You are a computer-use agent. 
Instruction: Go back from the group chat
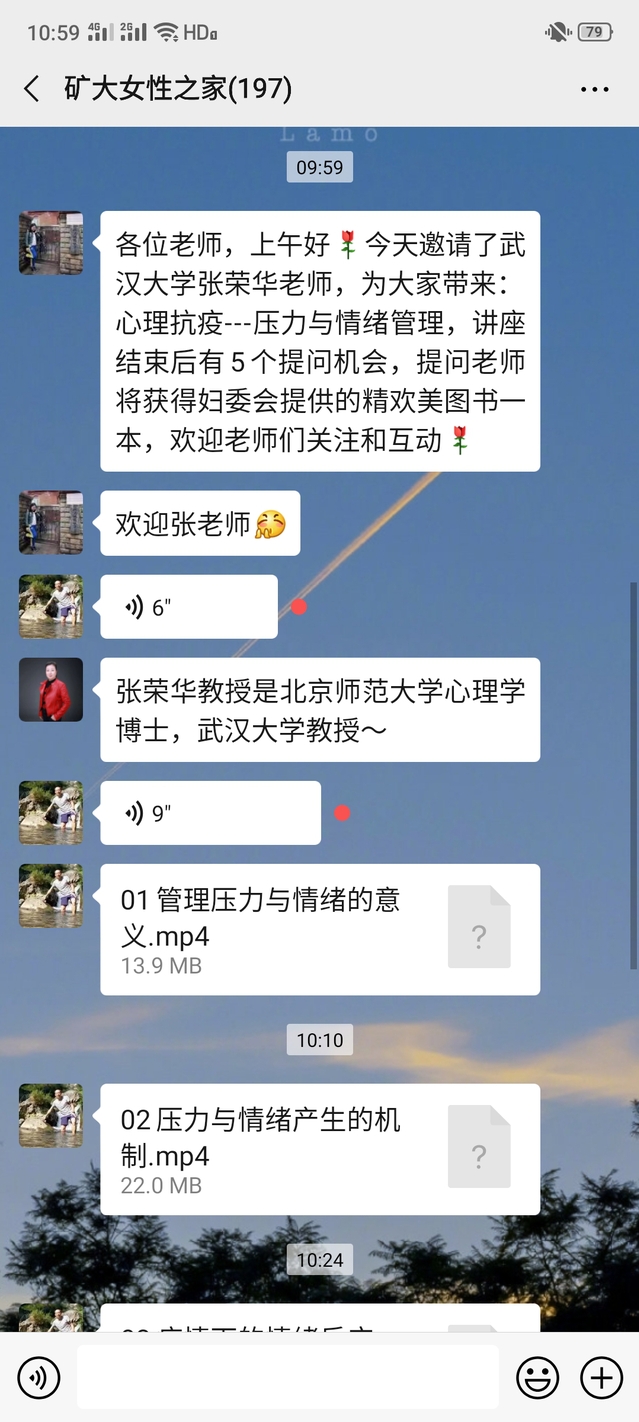32,89
